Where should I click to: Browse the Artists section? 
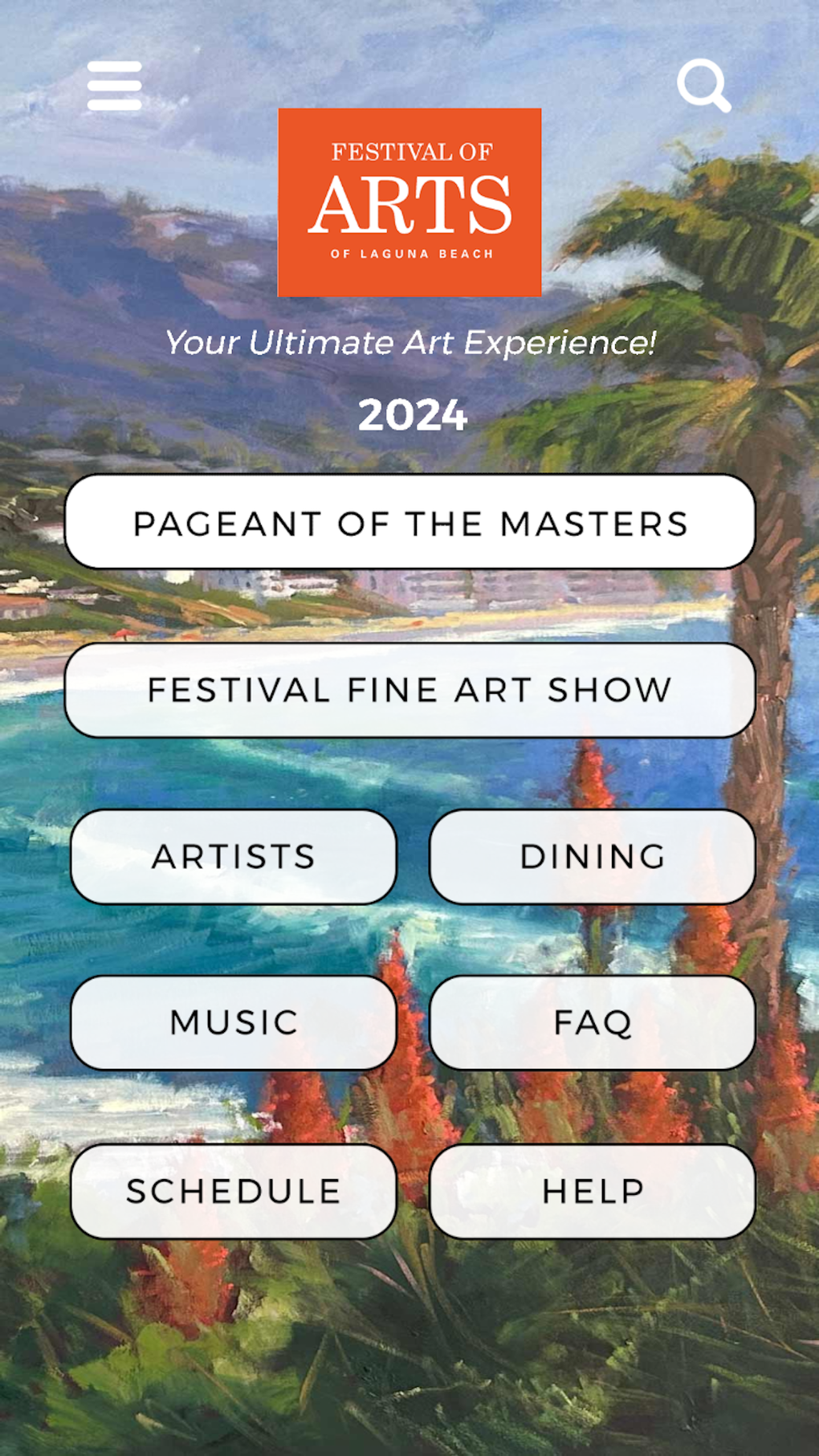click(x=234, y=857)
